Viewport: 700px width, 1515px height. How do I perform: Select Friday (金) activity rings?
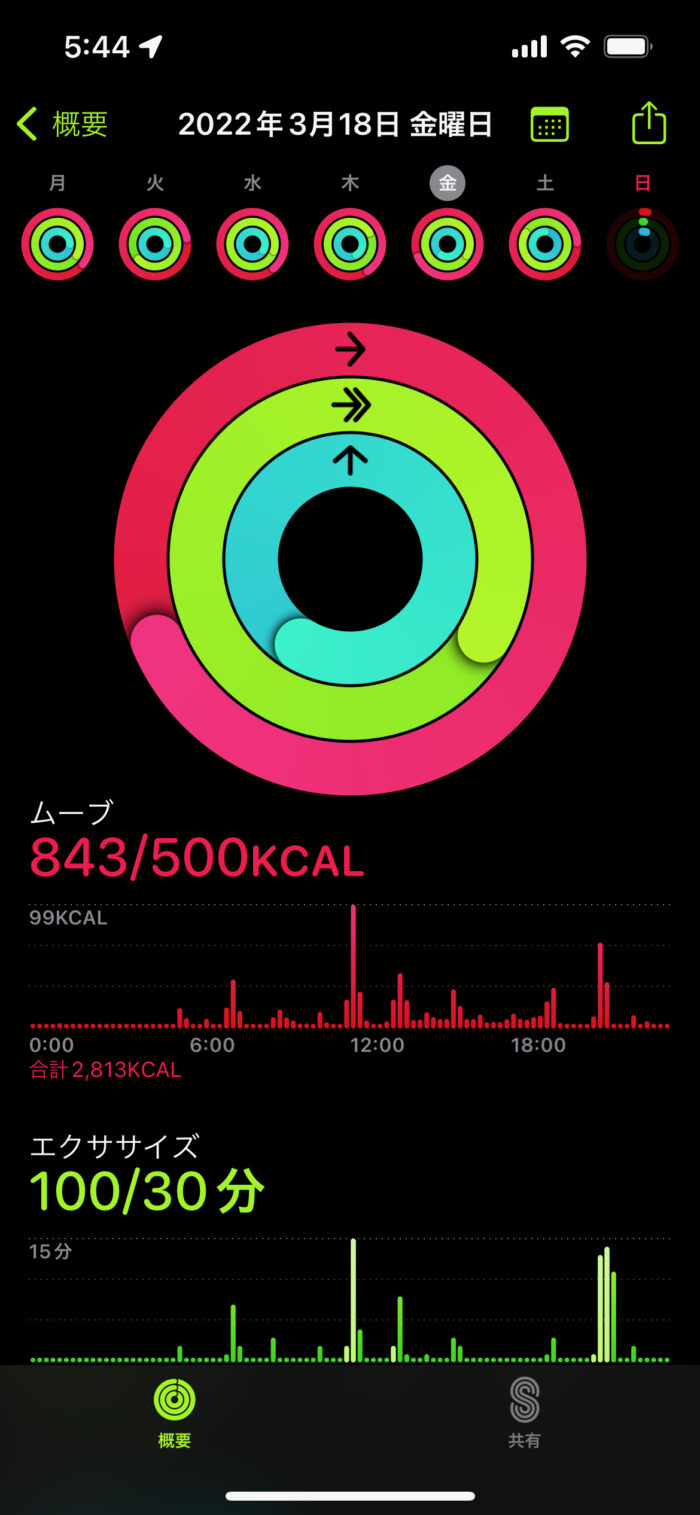tap(447, 243)
